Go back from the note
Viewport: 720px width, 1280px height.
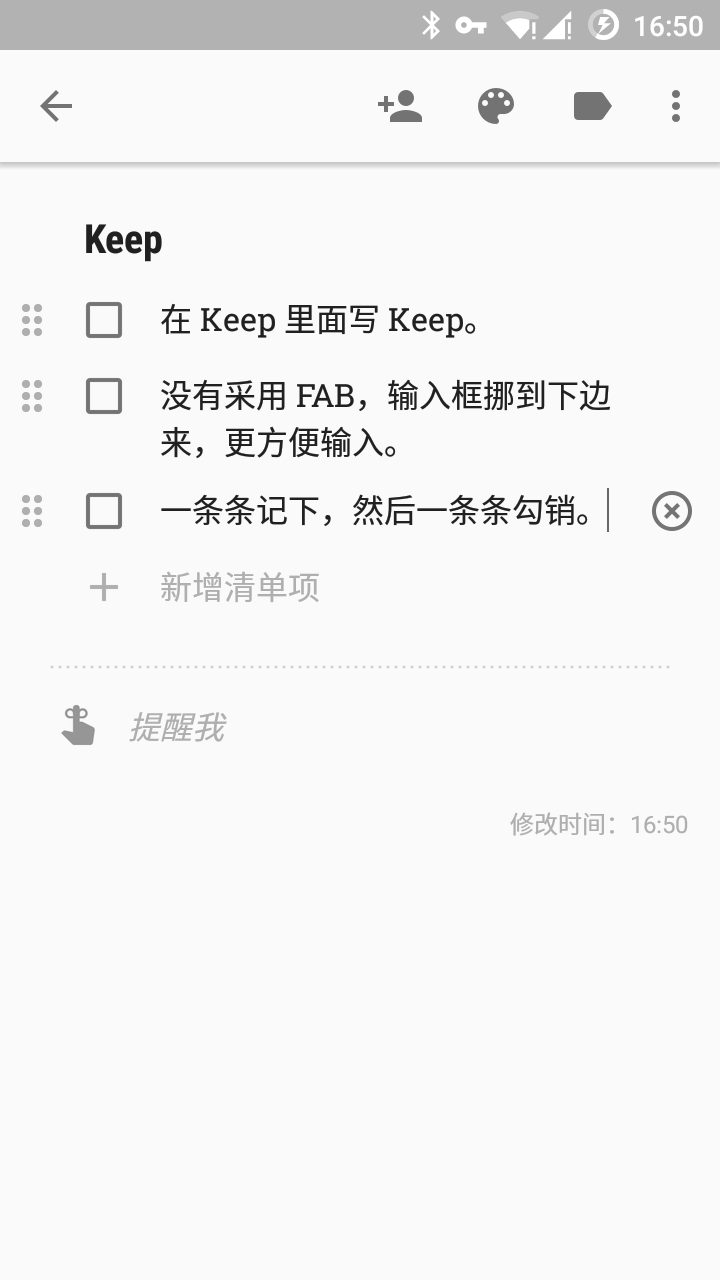(56, 106)
